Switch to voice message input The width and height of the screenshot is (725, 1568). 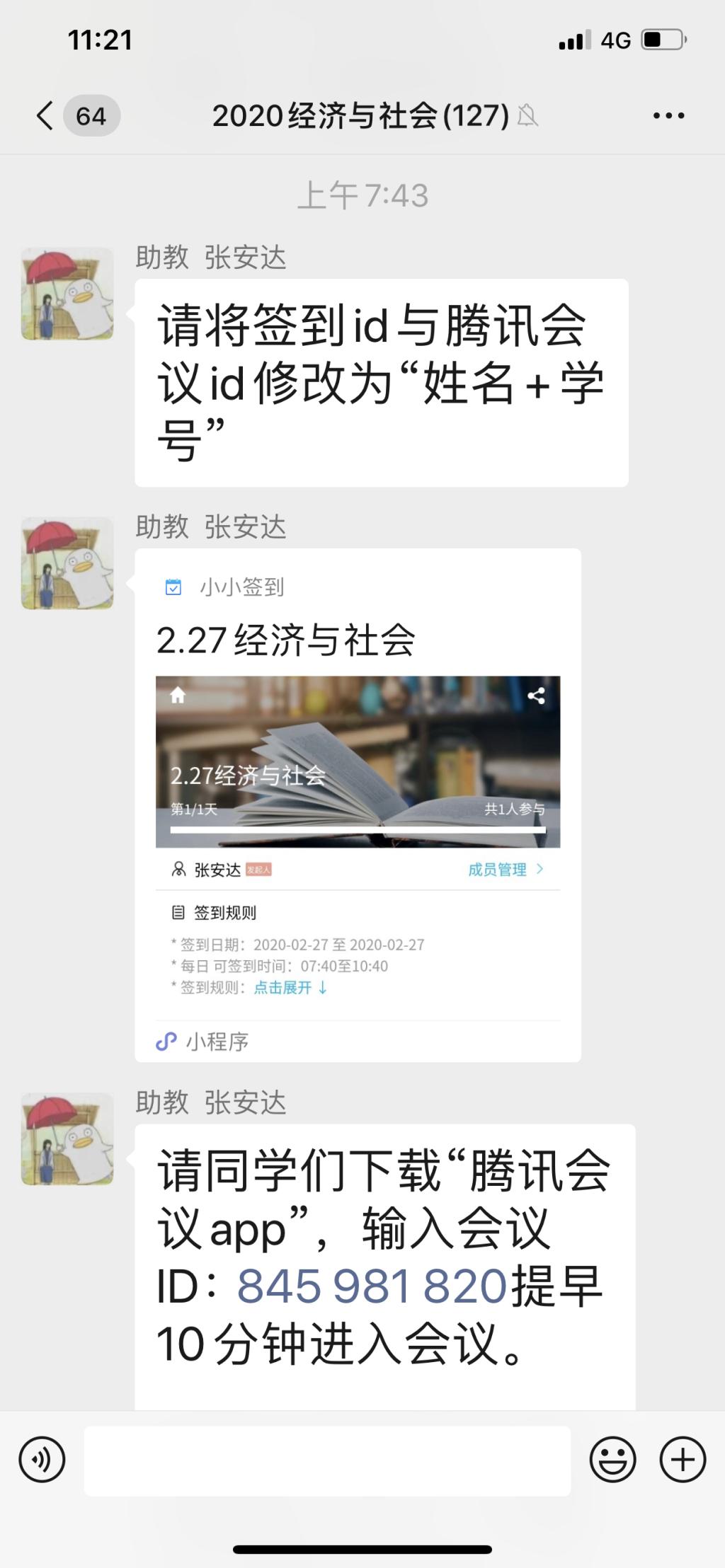pyautogui.click(x=42, y=1460)
